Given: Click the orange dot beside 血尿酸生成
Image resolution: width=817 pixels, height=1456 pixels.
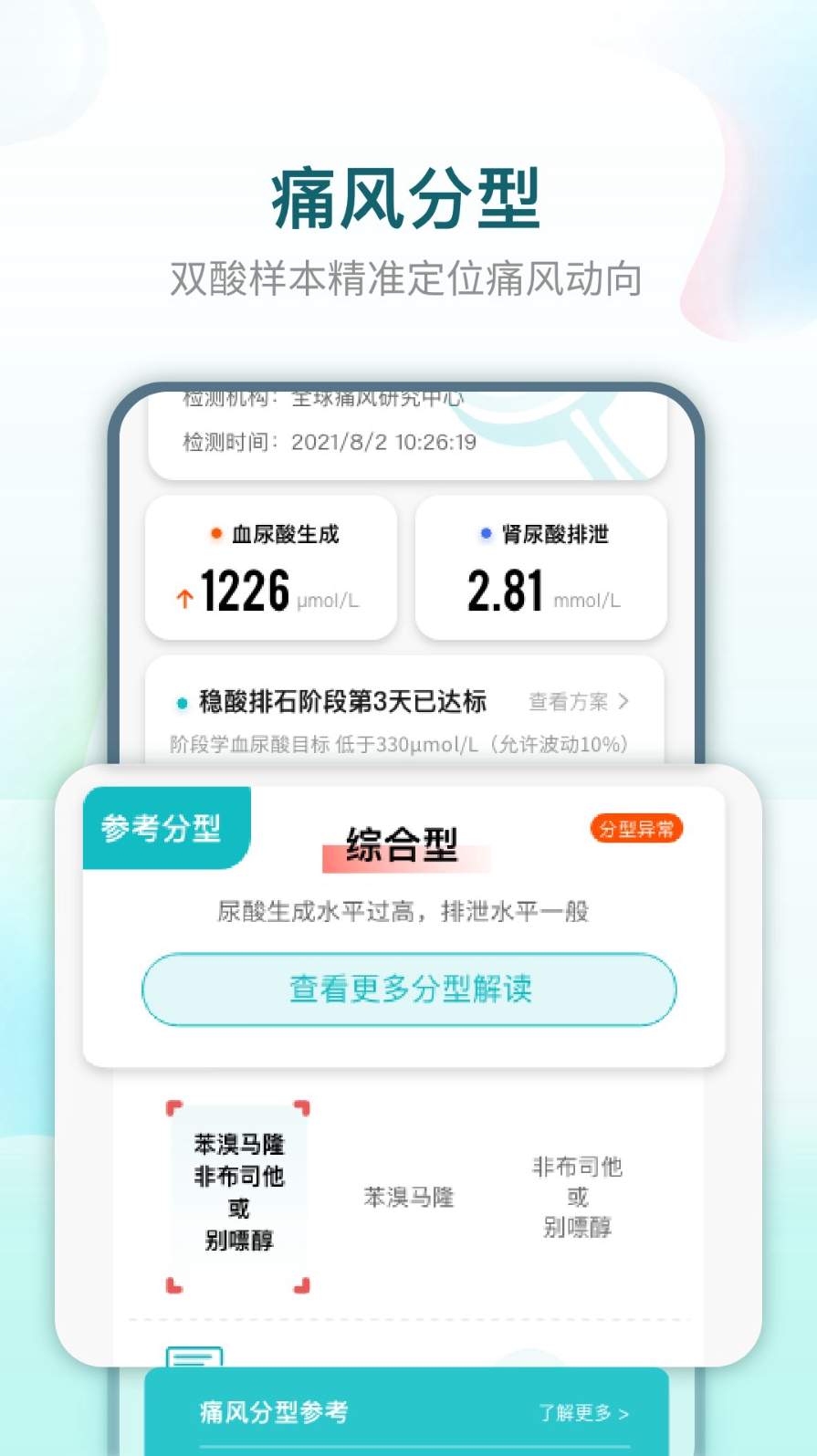Looking at the screenshot, I should point(216,535).
